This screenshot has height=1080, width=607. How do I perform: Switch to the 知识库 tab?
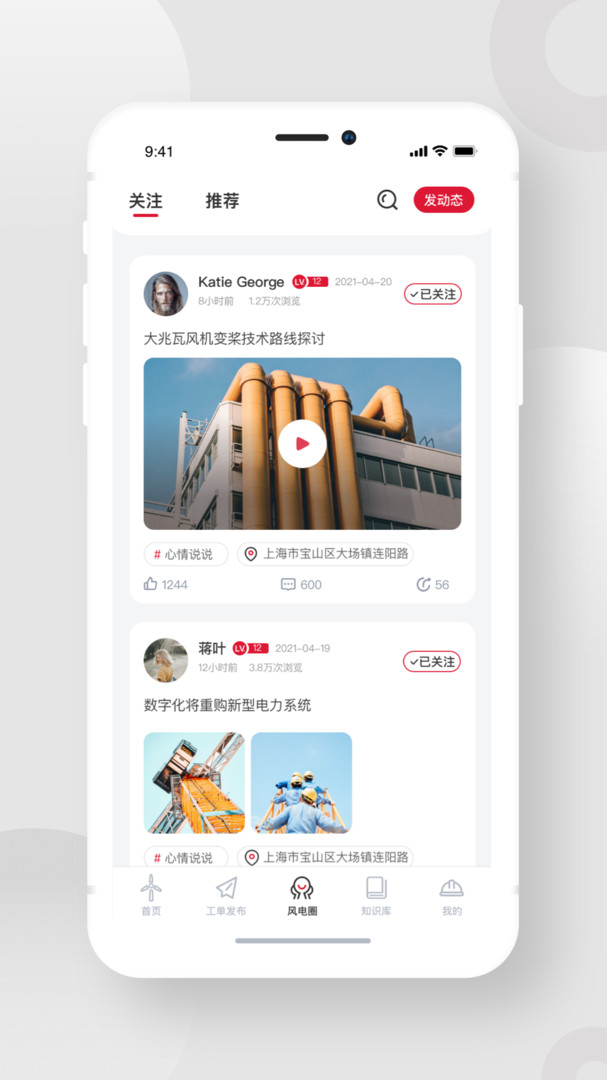[376, 895]
